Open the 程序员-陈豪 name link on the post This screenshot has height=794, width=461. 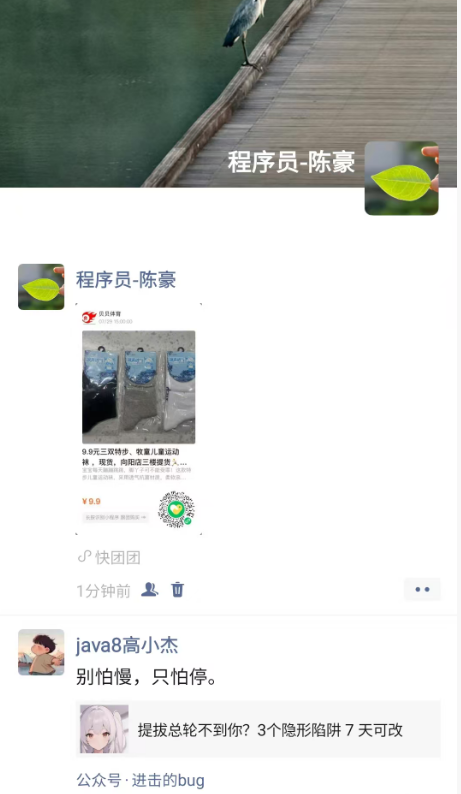click(126, 280)
